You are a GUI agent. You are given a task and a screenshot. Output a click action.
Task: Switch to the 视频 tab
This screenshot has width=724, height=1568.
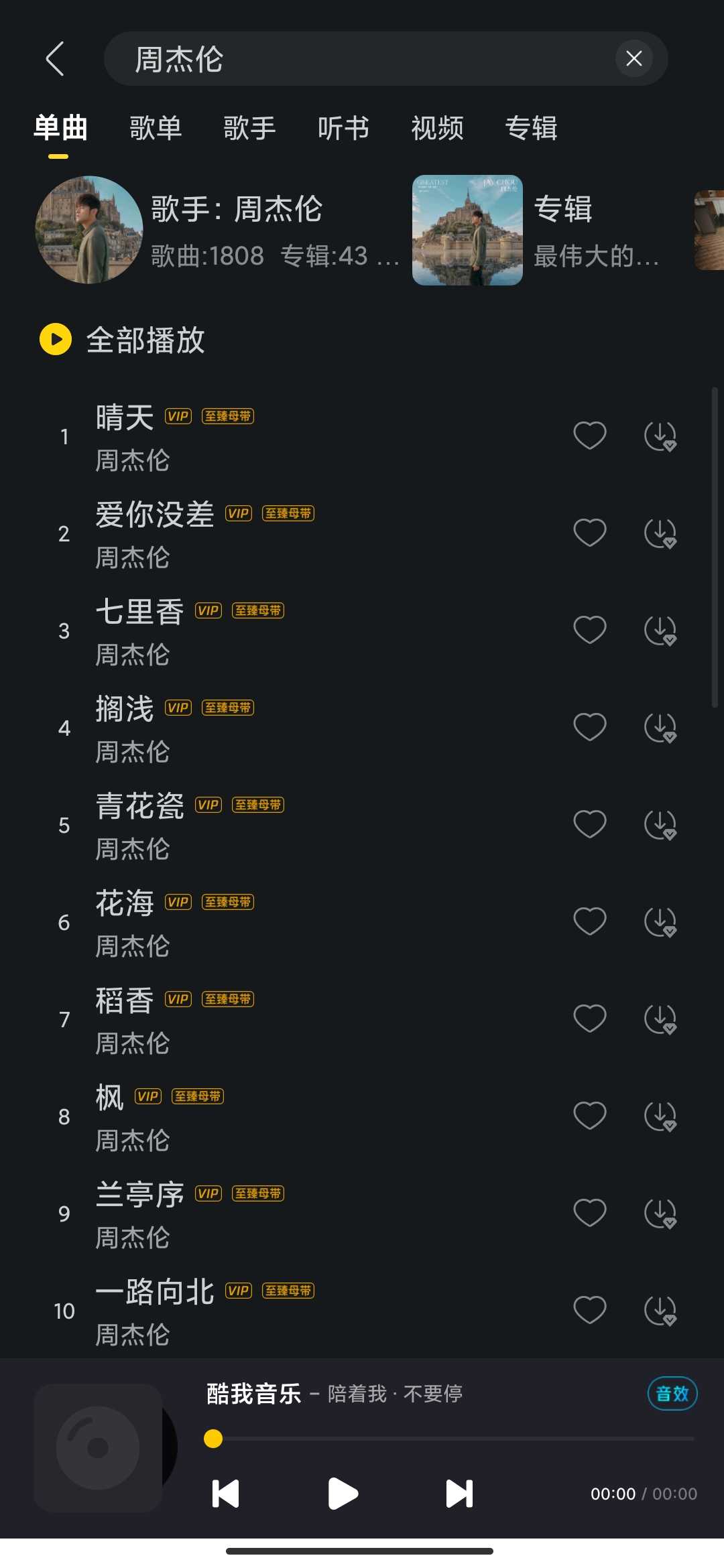click(x=437, y=127)
